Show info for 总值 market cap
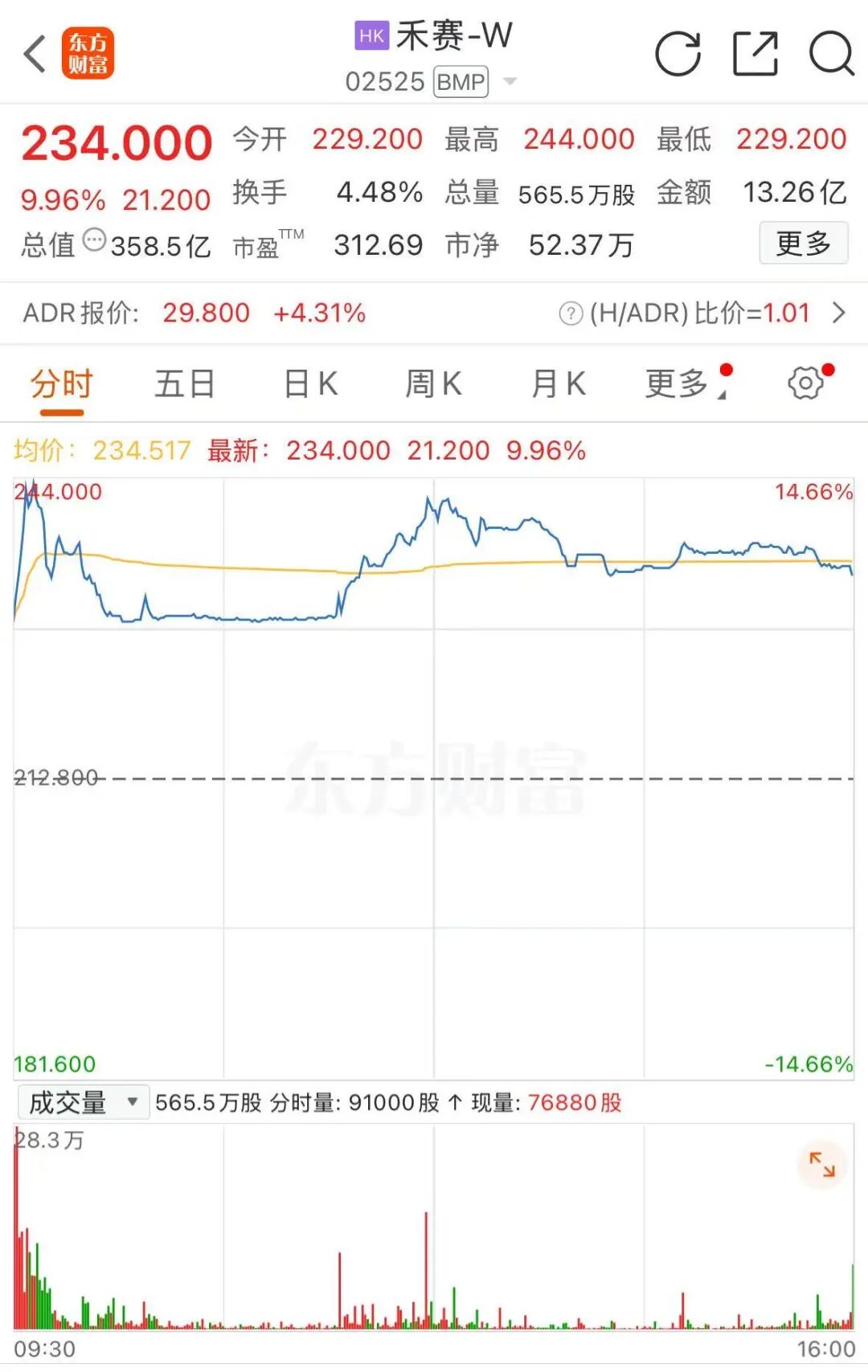868x1372 pixels. pos(94,240)
